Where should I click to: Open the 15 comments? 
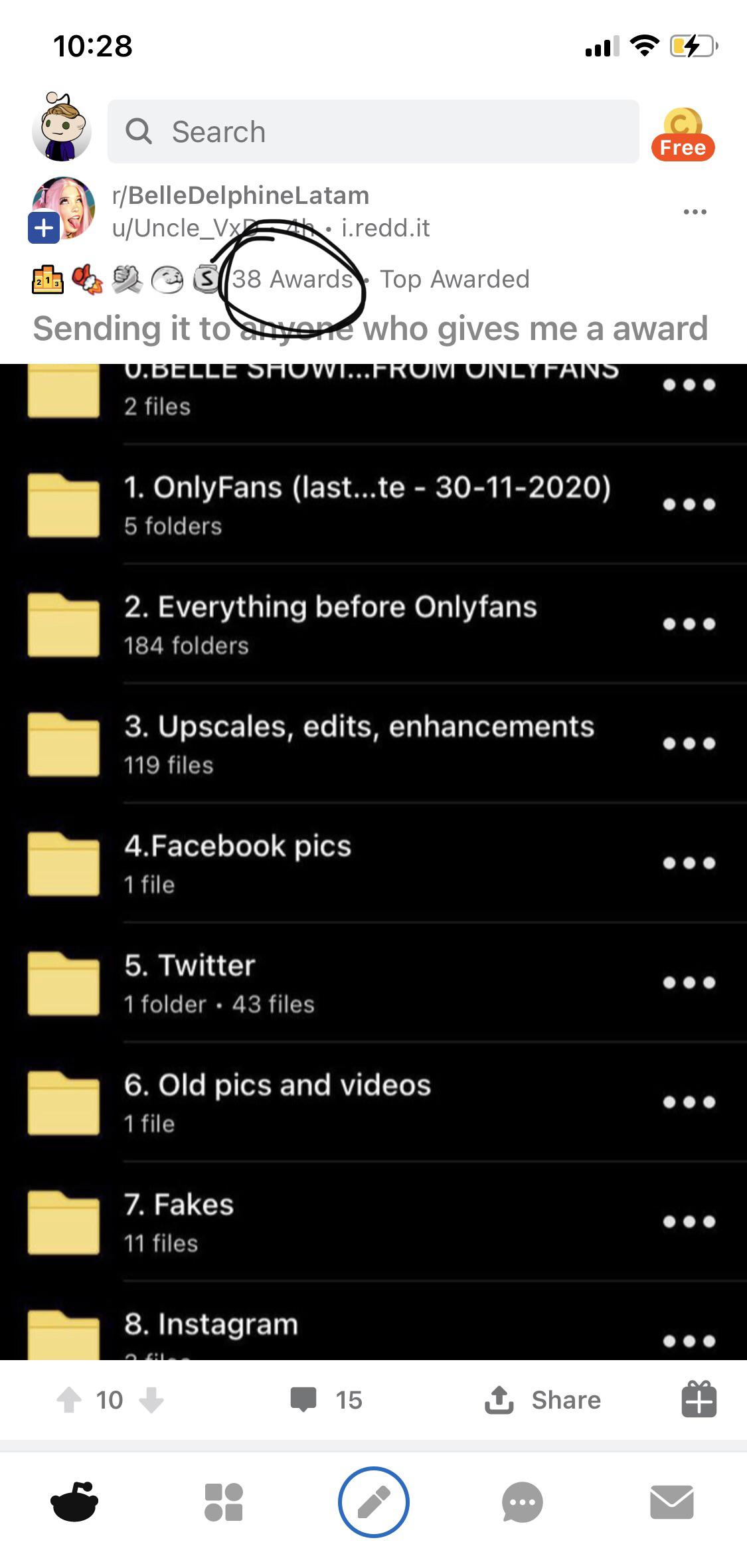coord(326,1399)
